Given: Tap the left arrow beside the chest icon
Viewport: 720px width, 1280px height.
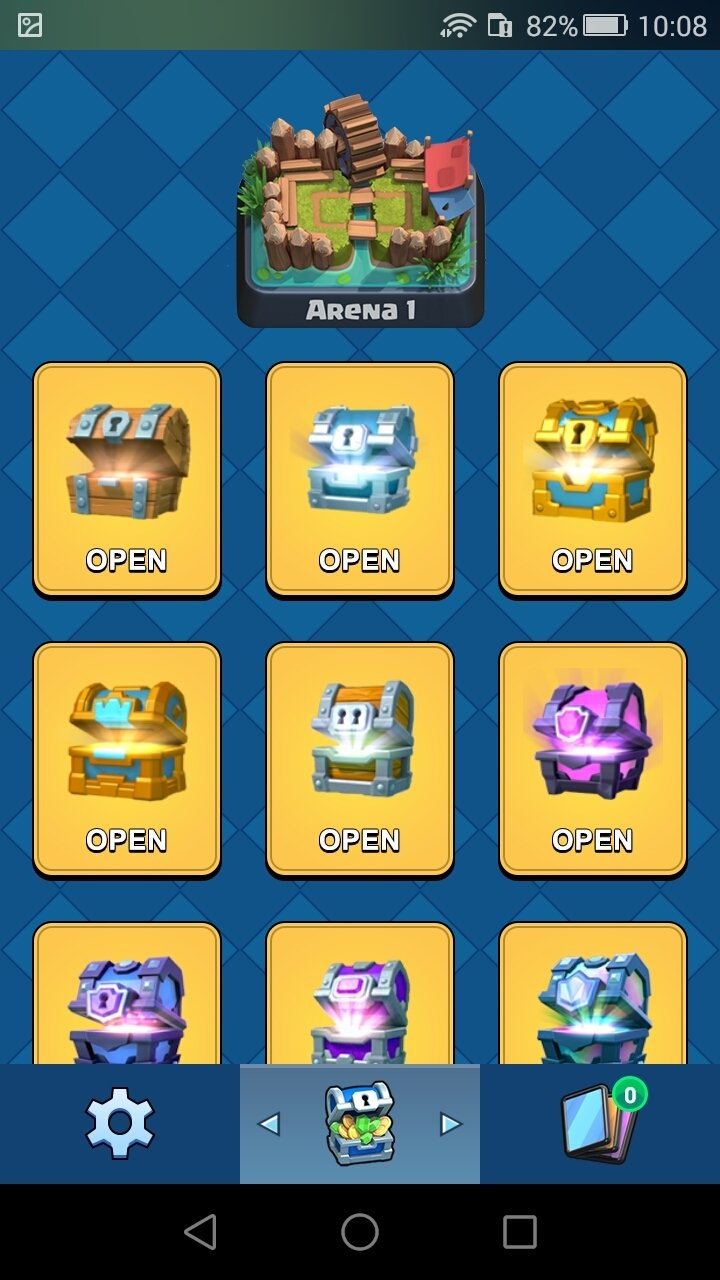Looking at the screenshot, I should coord(268,1124).
